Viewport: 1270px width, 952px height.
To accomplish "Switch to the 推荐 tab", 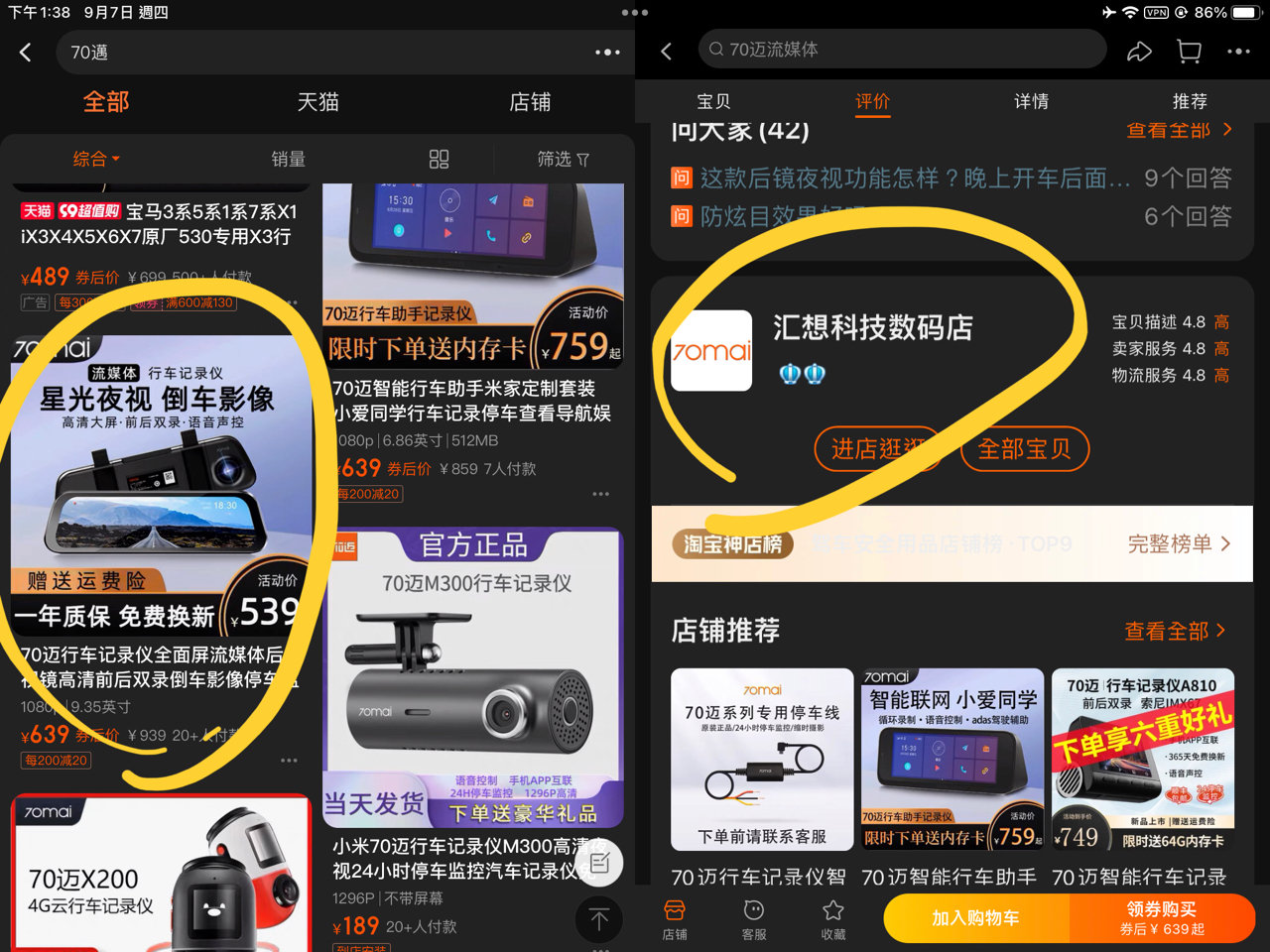I will [1190, 101].
